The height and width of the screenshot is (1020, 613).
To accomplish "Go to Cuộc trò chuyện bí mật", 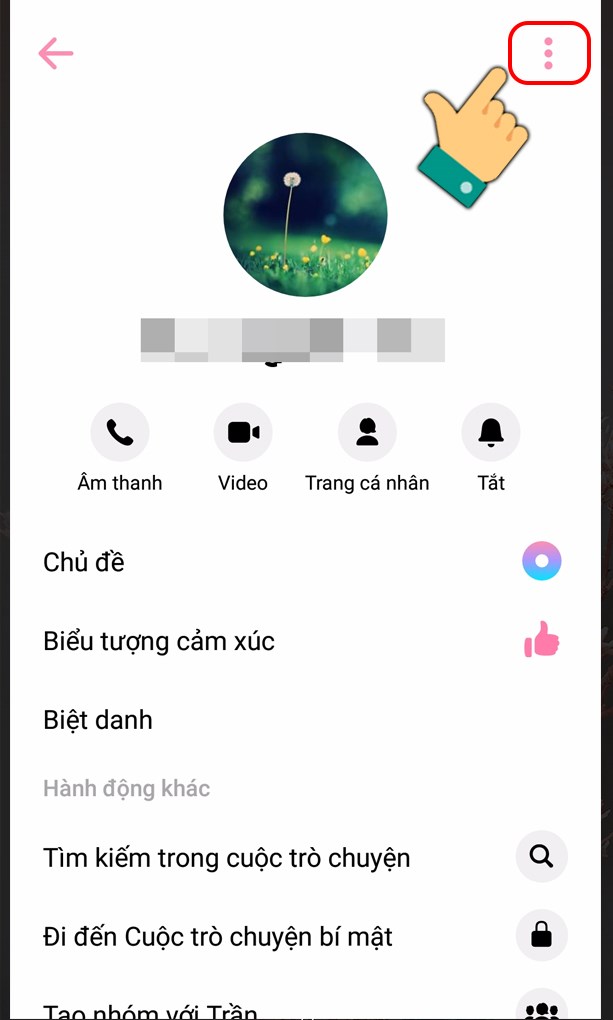I will pyautogui.click(x=300, y=937).
